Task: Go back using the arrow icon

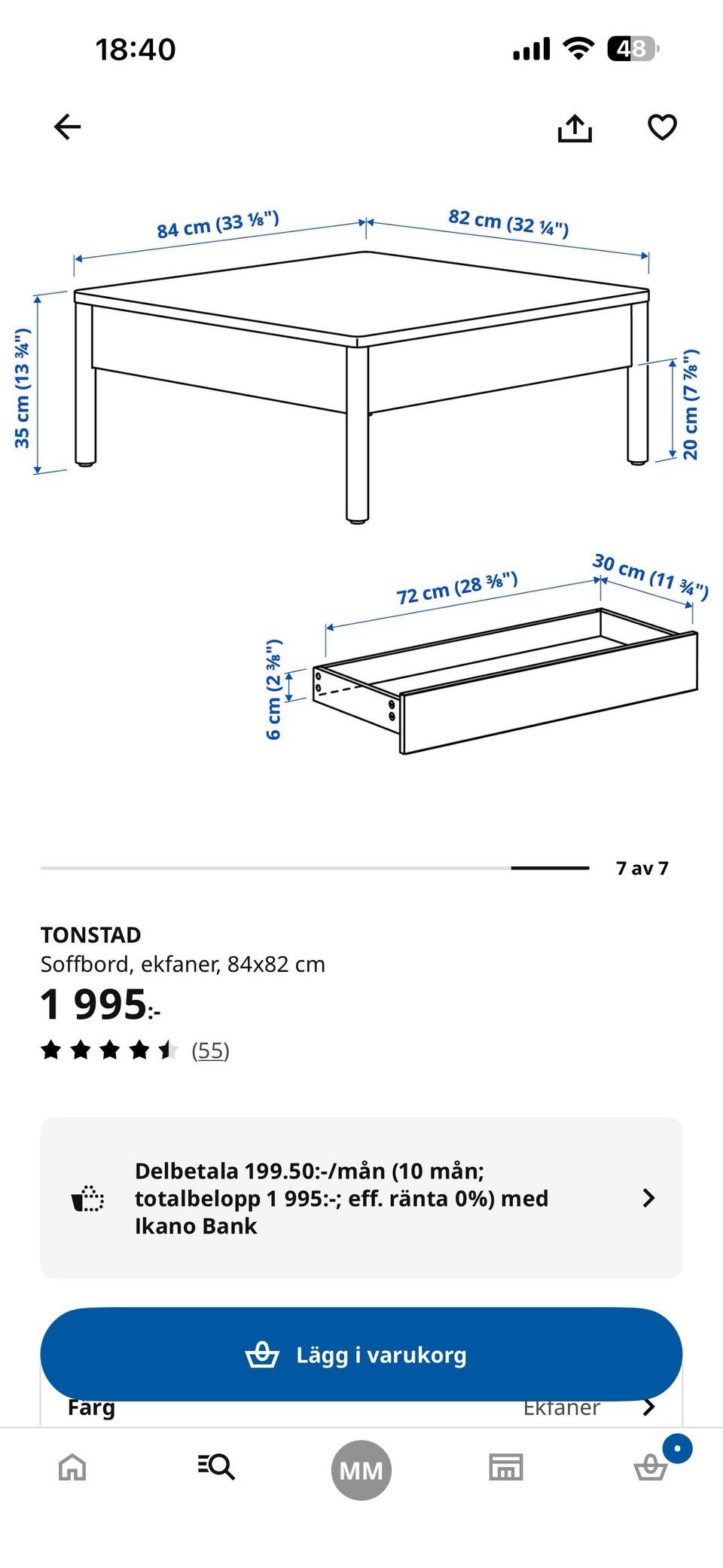Action: (x=67, y=127)
